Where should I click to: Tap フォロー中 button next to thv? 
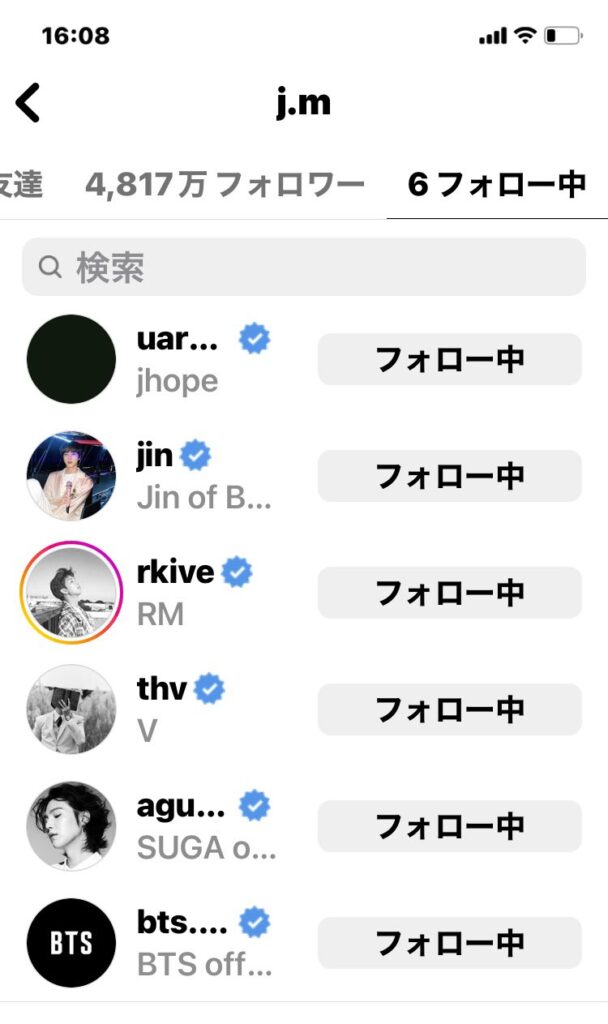click(449, 710)
